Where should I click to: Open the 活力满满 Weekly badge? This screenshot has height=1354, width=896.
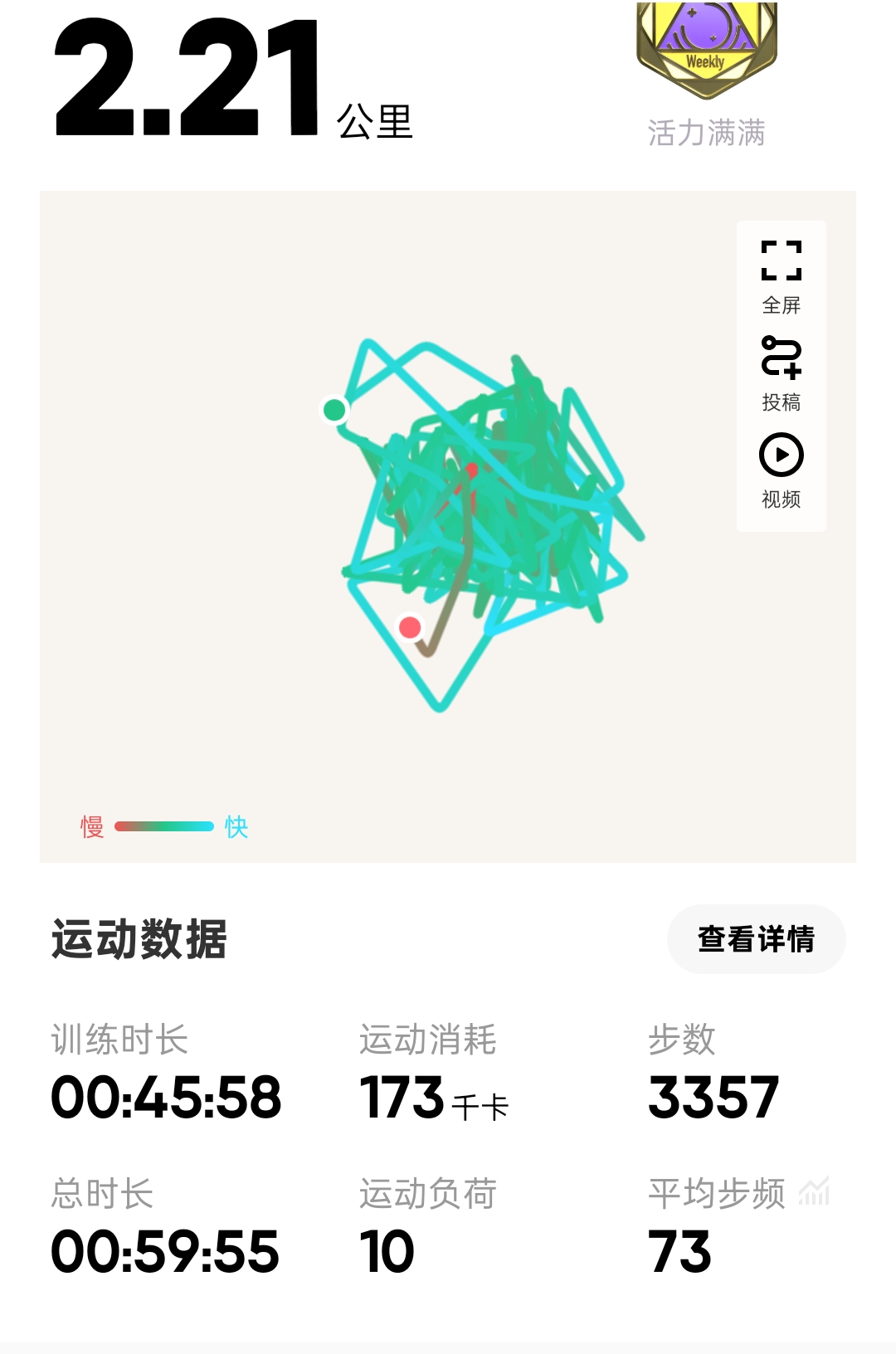point(706,51)
